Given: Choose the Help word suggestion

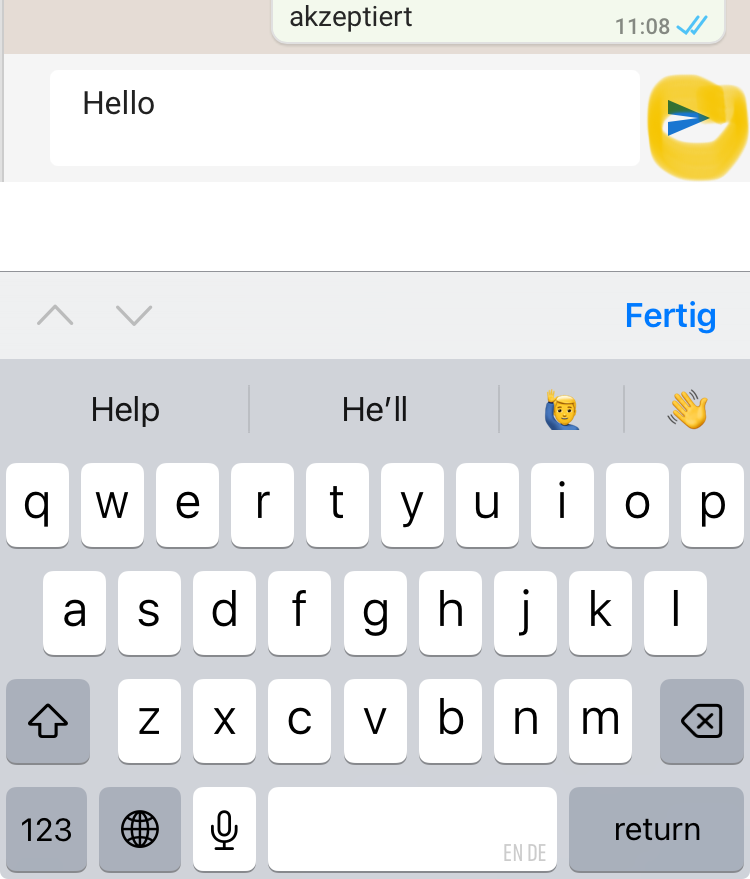Looking at the screenshot, I should coord(125,410).
